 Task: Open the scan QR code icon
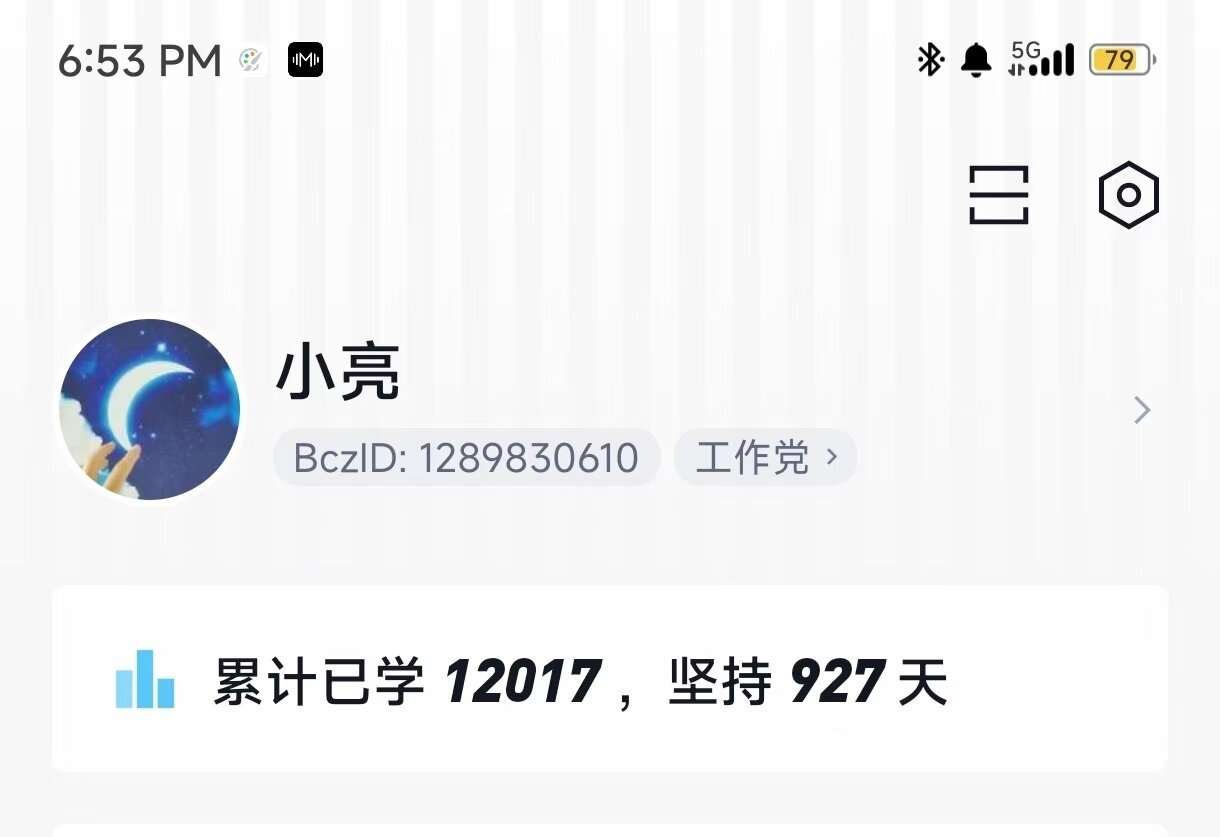tap(998, 195)
